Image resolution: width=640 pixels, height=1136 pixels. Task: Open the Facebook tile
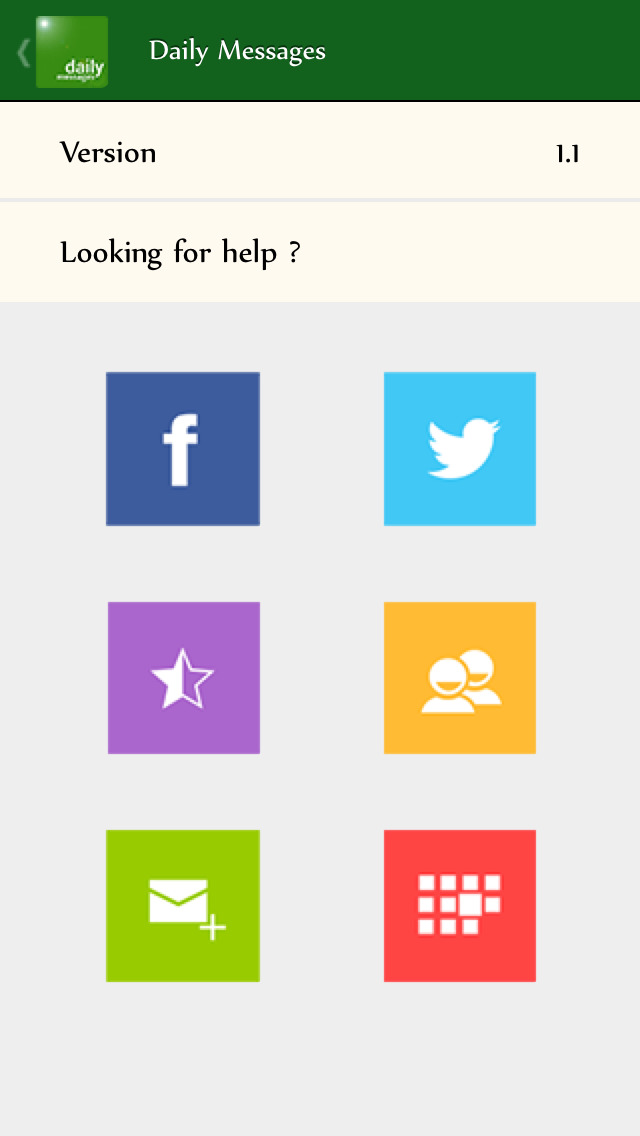tap(183, 448)
